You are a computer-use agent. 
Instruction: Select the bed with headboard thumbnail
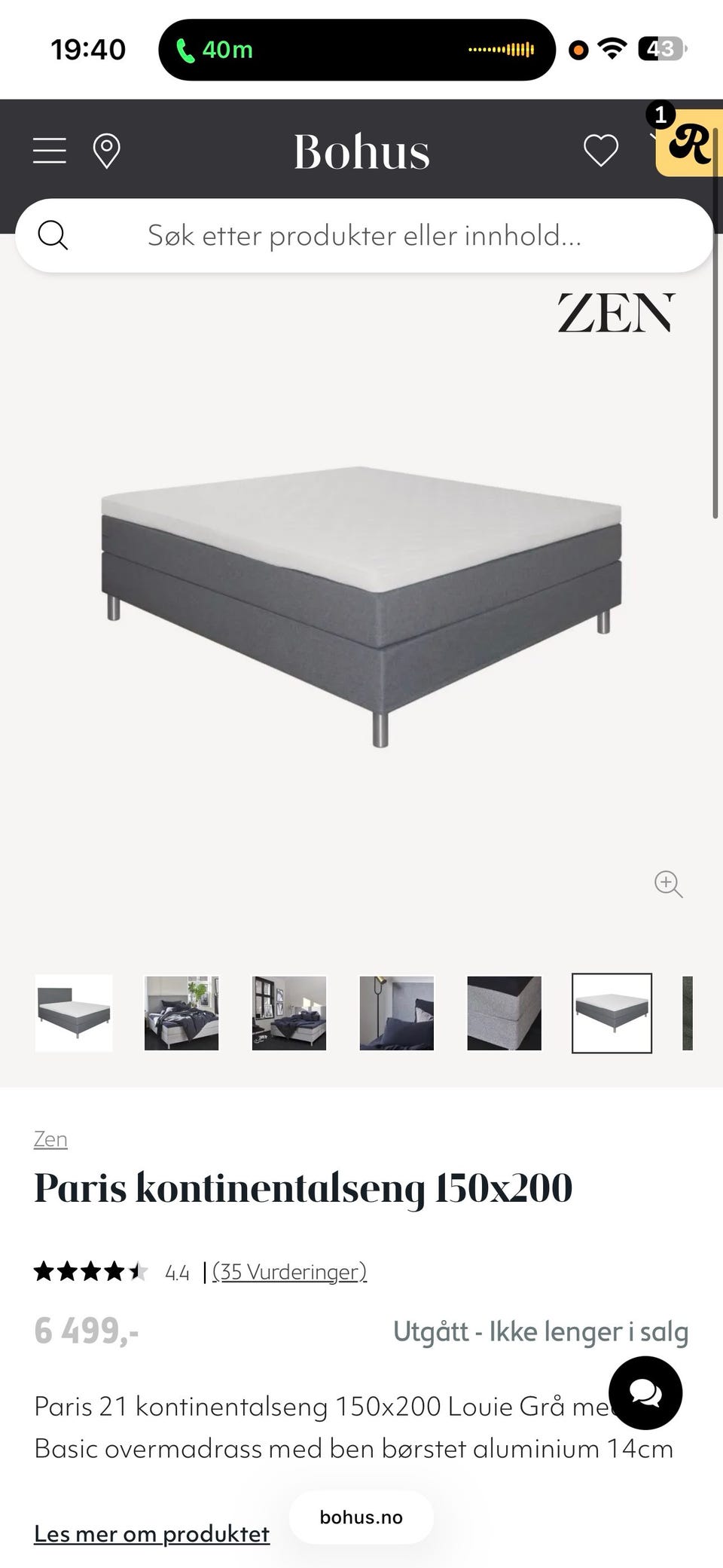74,1013
